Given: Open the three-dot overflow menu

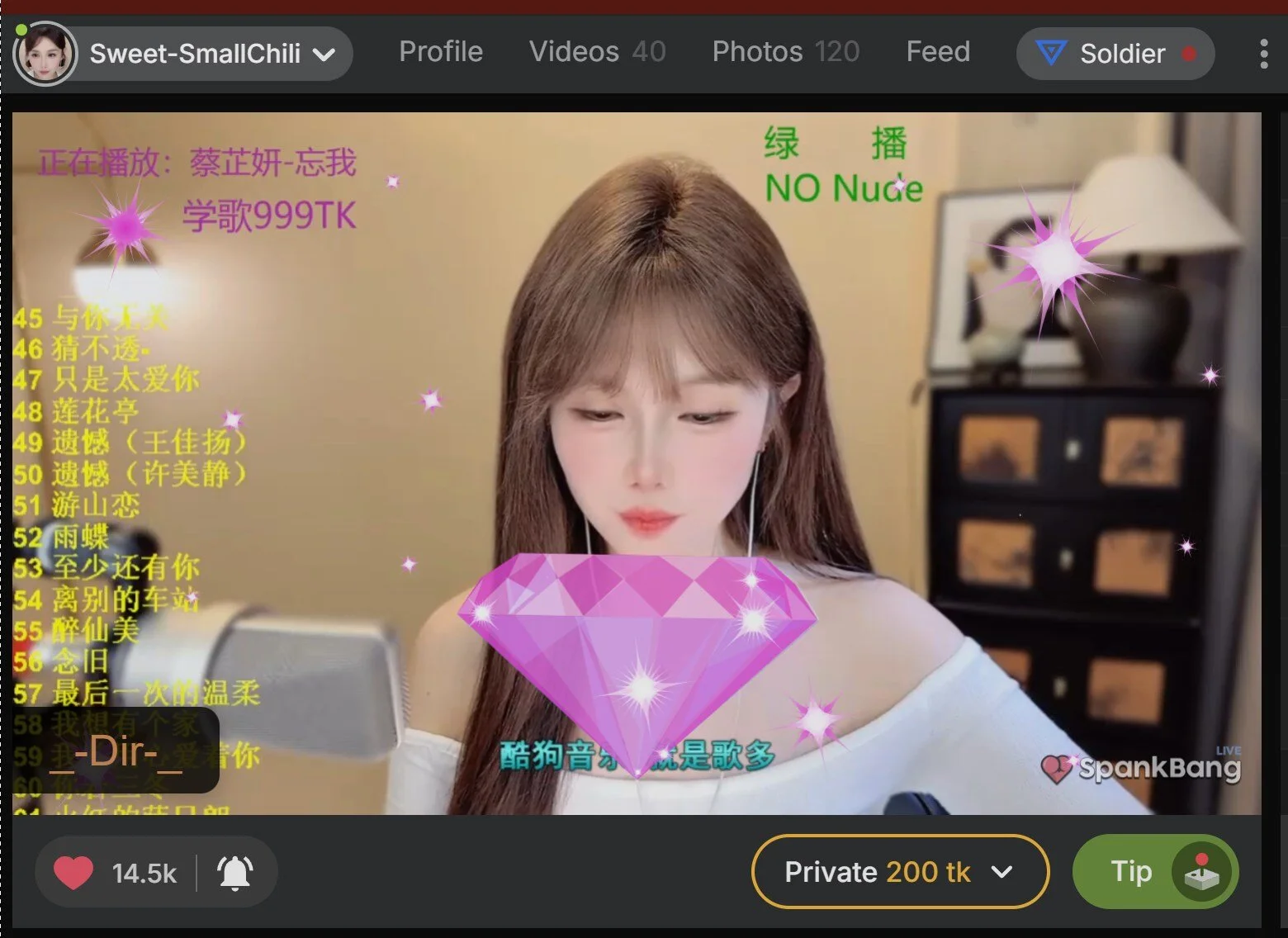Looking at the screenshot, I should (x=1263, y=54).
